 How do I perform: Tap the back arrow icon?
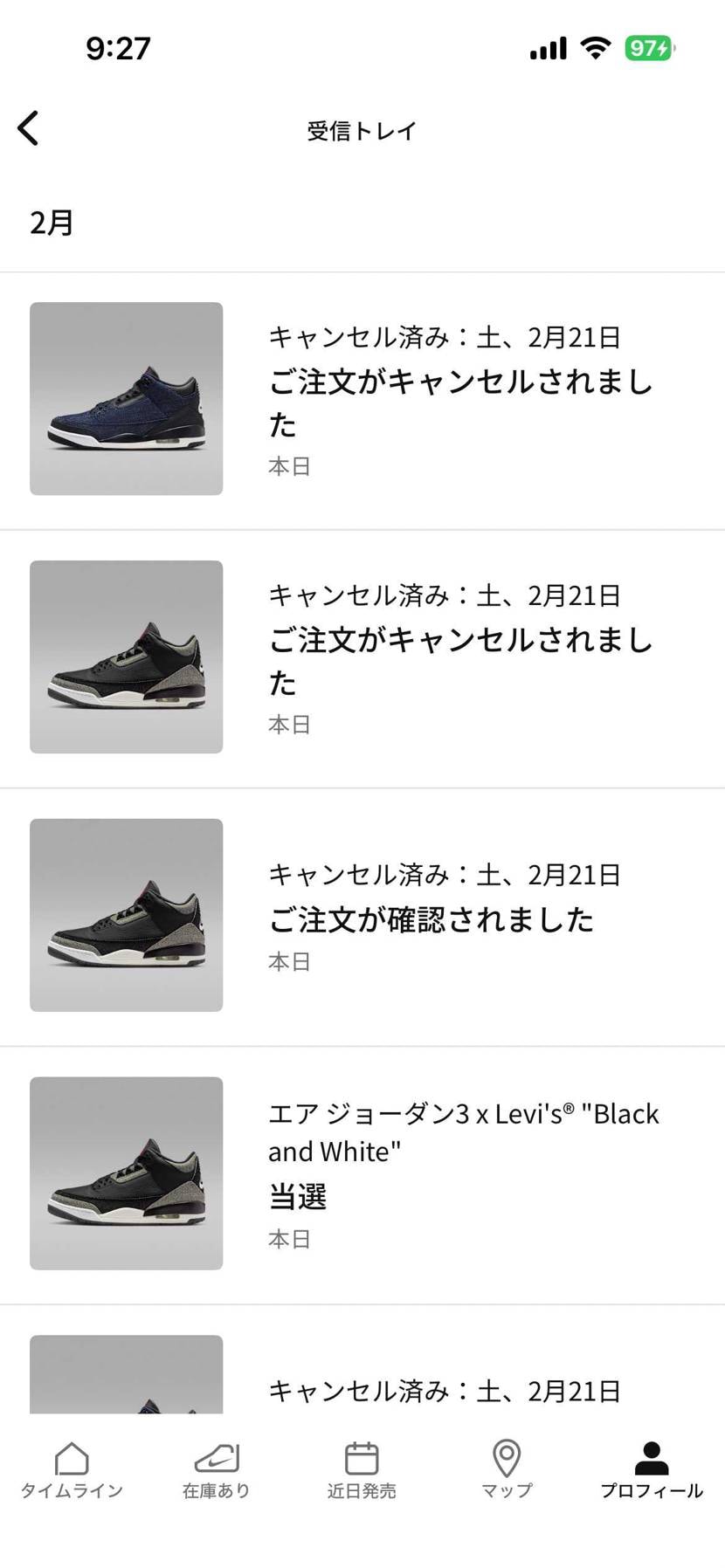tap(29, 127)
